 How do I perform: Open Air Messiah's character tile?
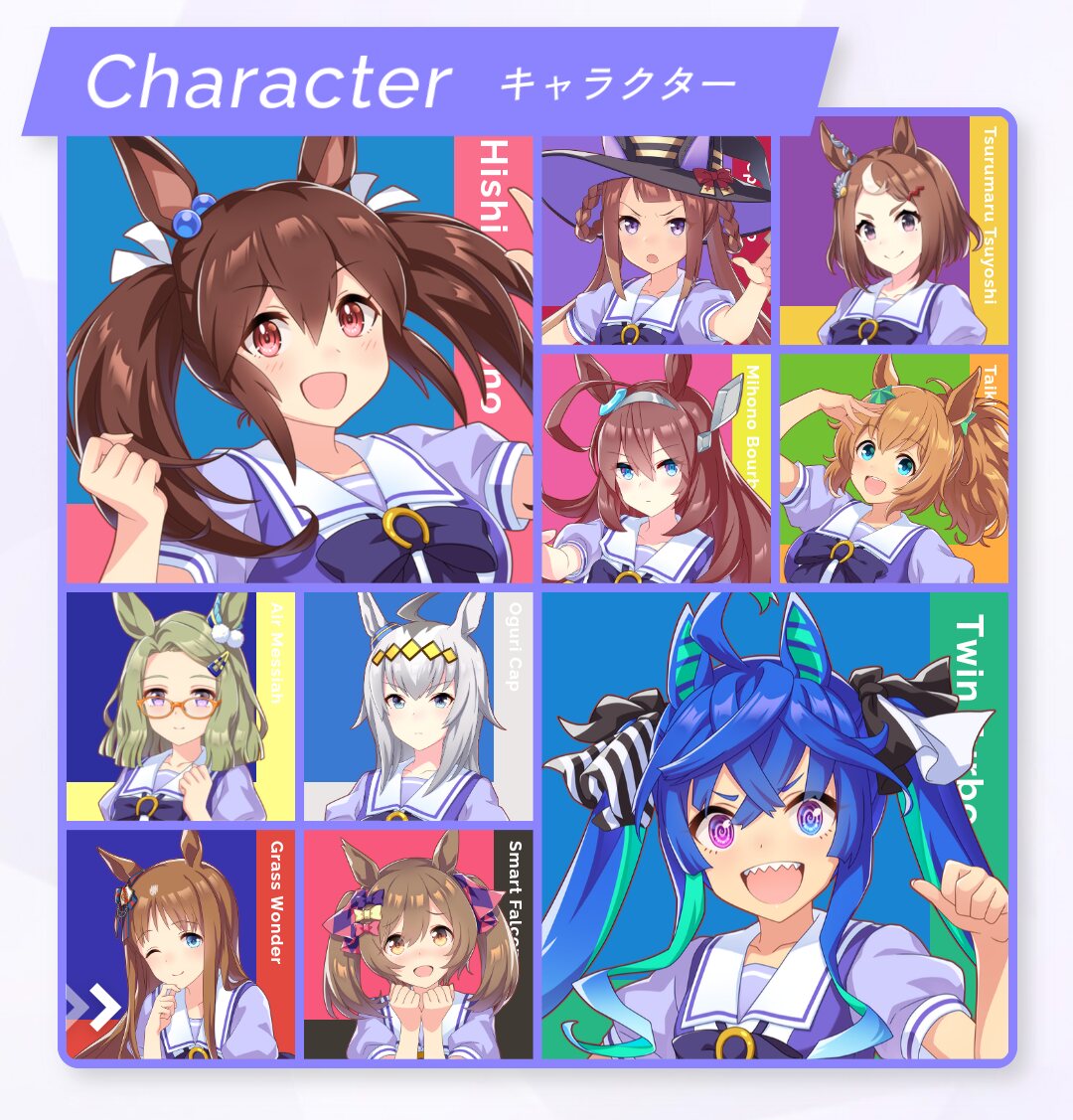coord(181,707)
